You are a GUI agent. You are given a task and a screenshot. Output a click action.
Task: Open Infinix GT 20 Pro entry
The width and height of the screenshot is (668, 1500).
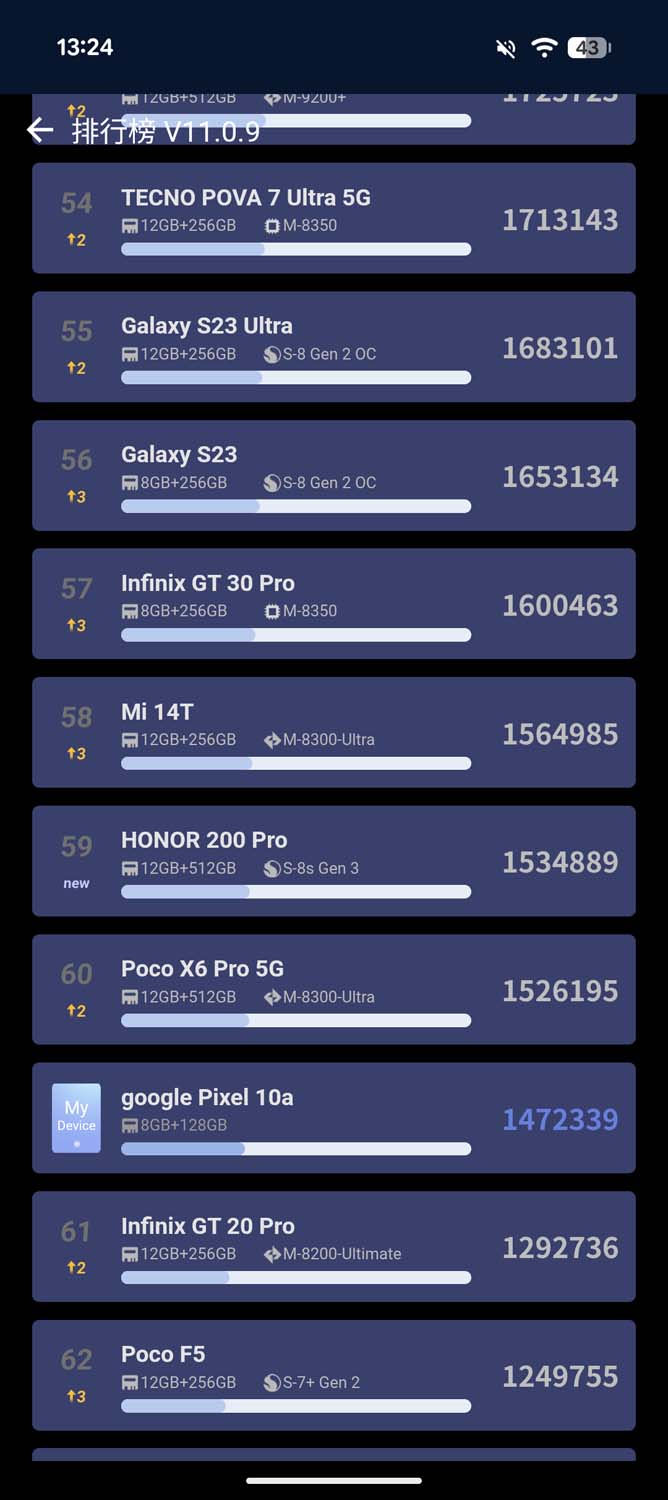(333, 1246)
